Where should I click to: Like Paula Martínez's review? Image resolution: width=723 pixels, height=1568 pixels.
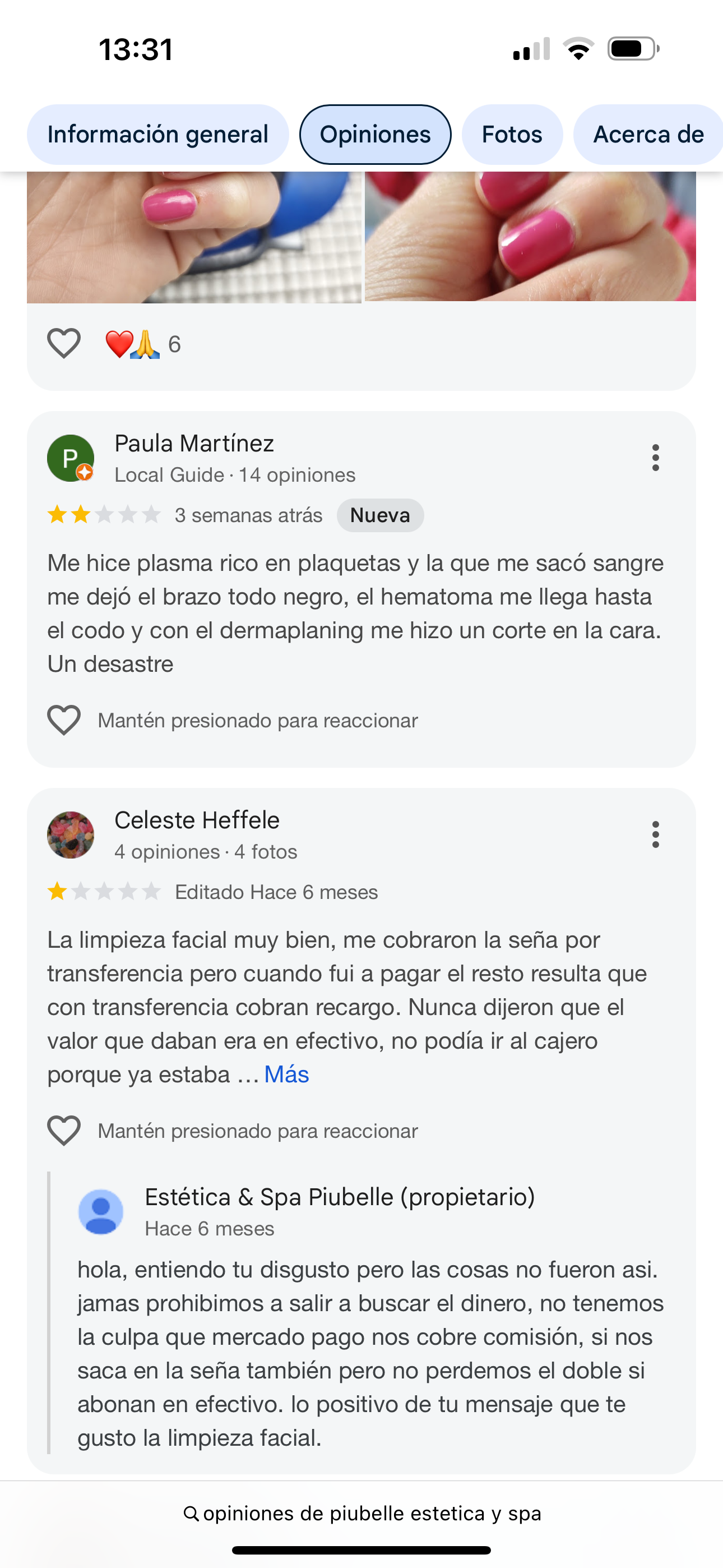64,720
